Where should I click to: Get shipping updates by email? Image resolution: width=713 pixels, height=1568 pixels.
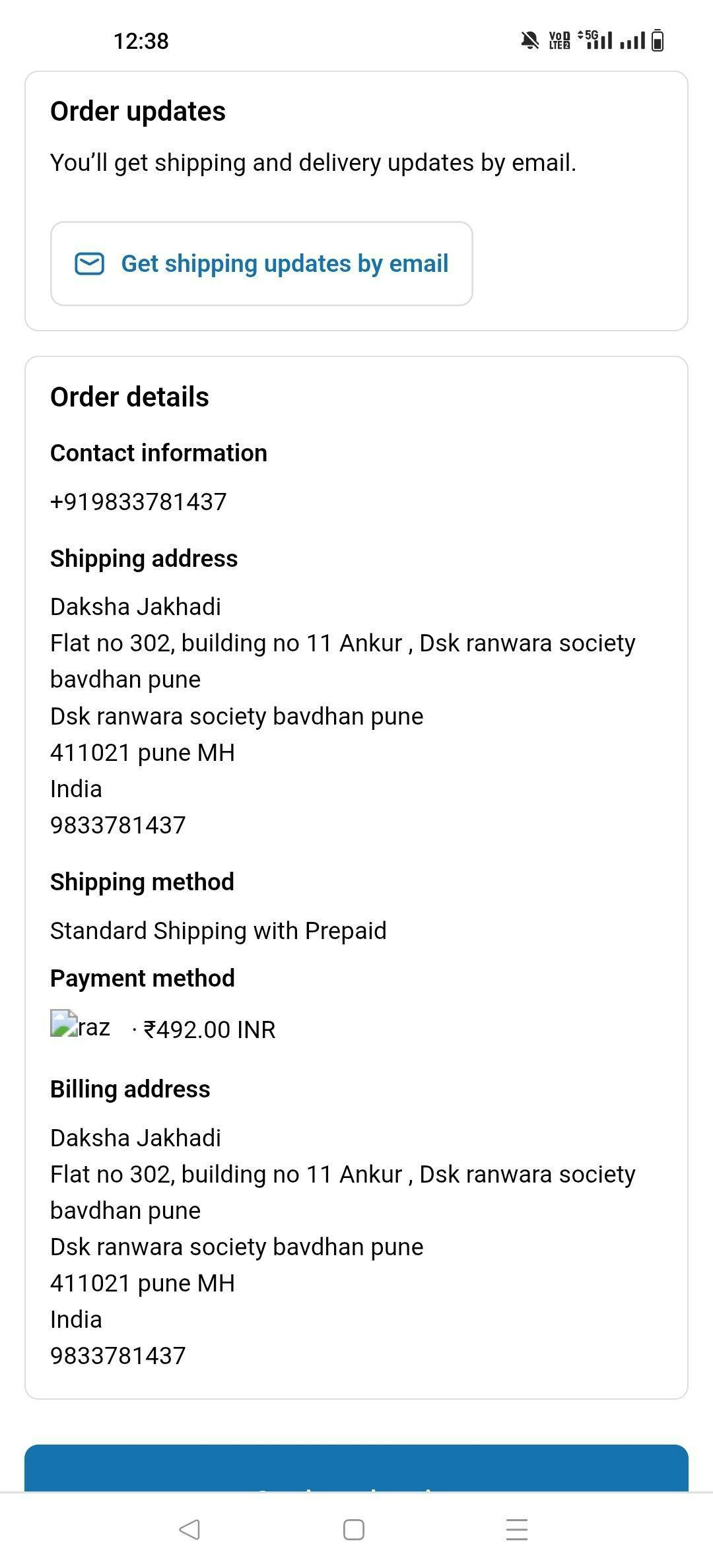pyautogui.click(x=261, y=264)
